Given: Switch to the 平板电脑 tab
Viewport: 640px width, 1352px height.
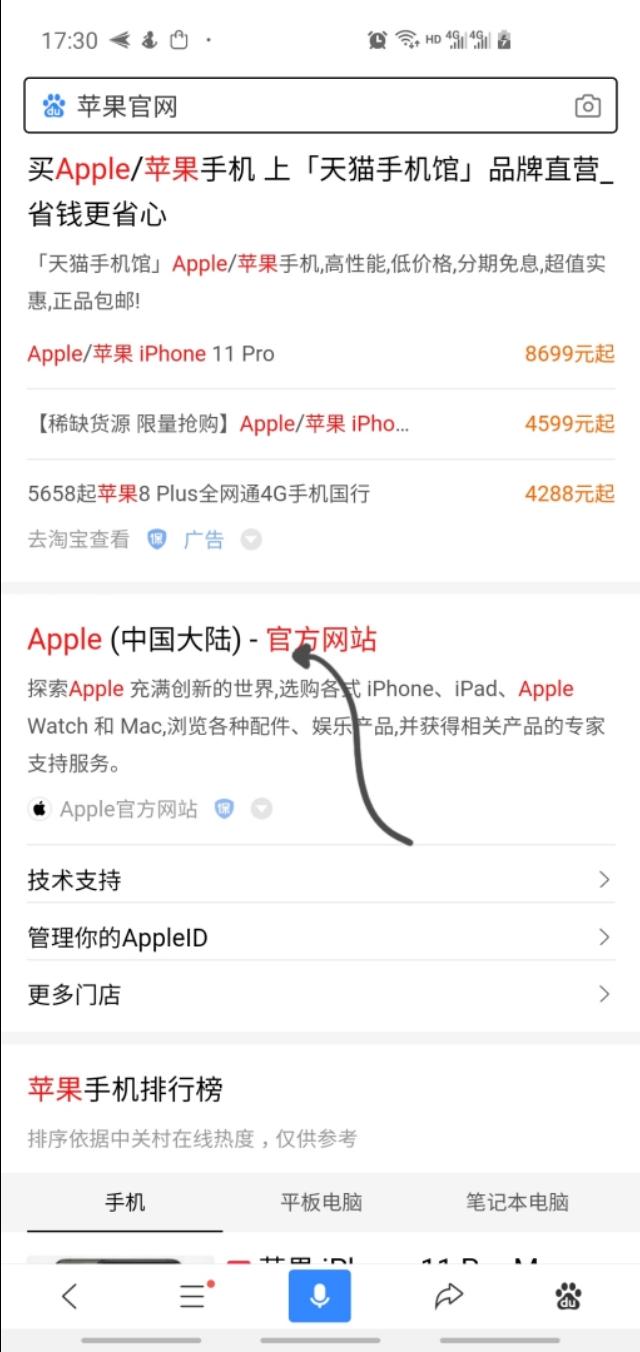Looking at the screenshot, I should pos(321,1202).
